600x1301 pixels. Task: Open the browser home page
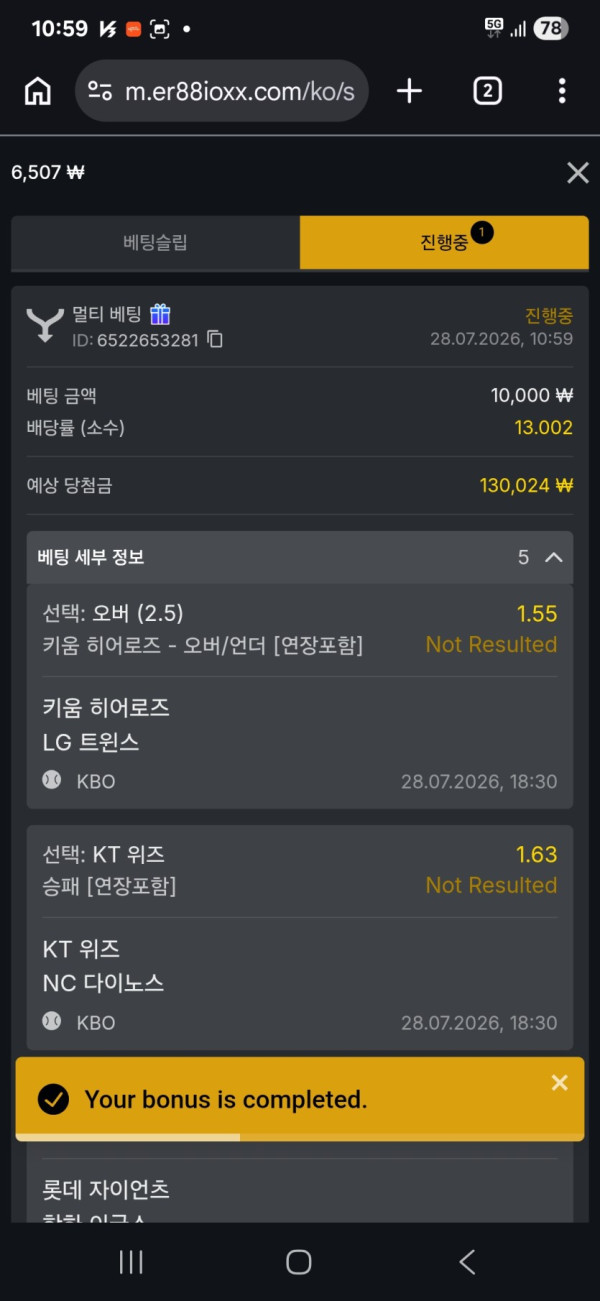(x=38, y=91)
